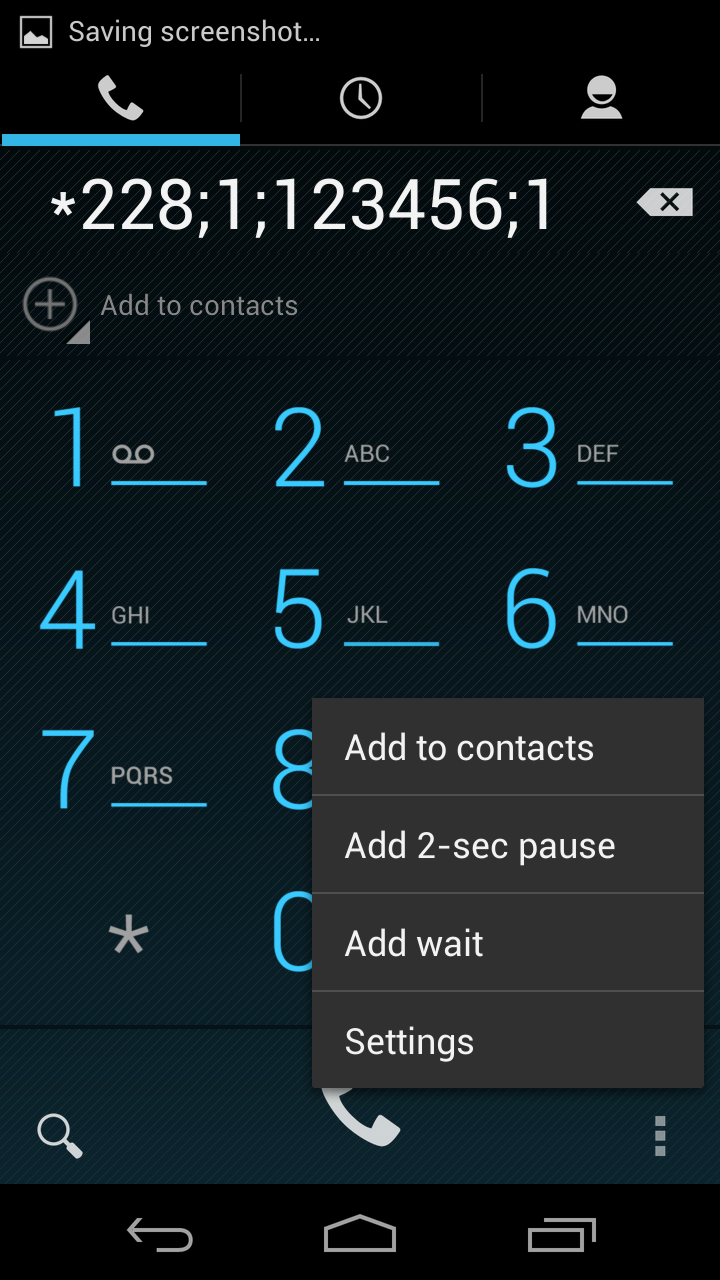Select Add to contacts in popup menu
720x1280 pixels.
click(508, 747)
